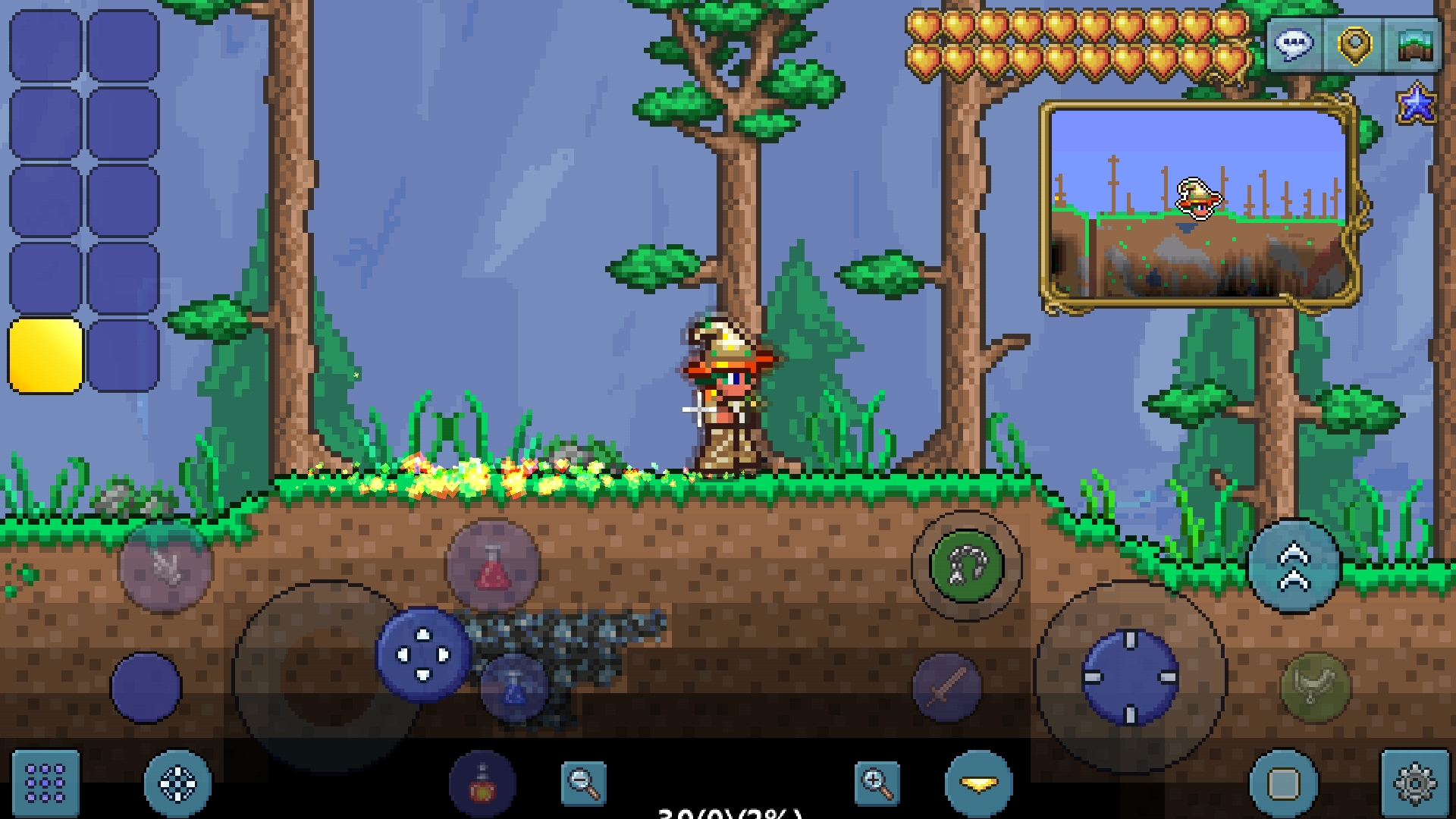Use the grappling hook button
The height and width of the screenshot is (819, 1456).
click(x=966, y=566)
